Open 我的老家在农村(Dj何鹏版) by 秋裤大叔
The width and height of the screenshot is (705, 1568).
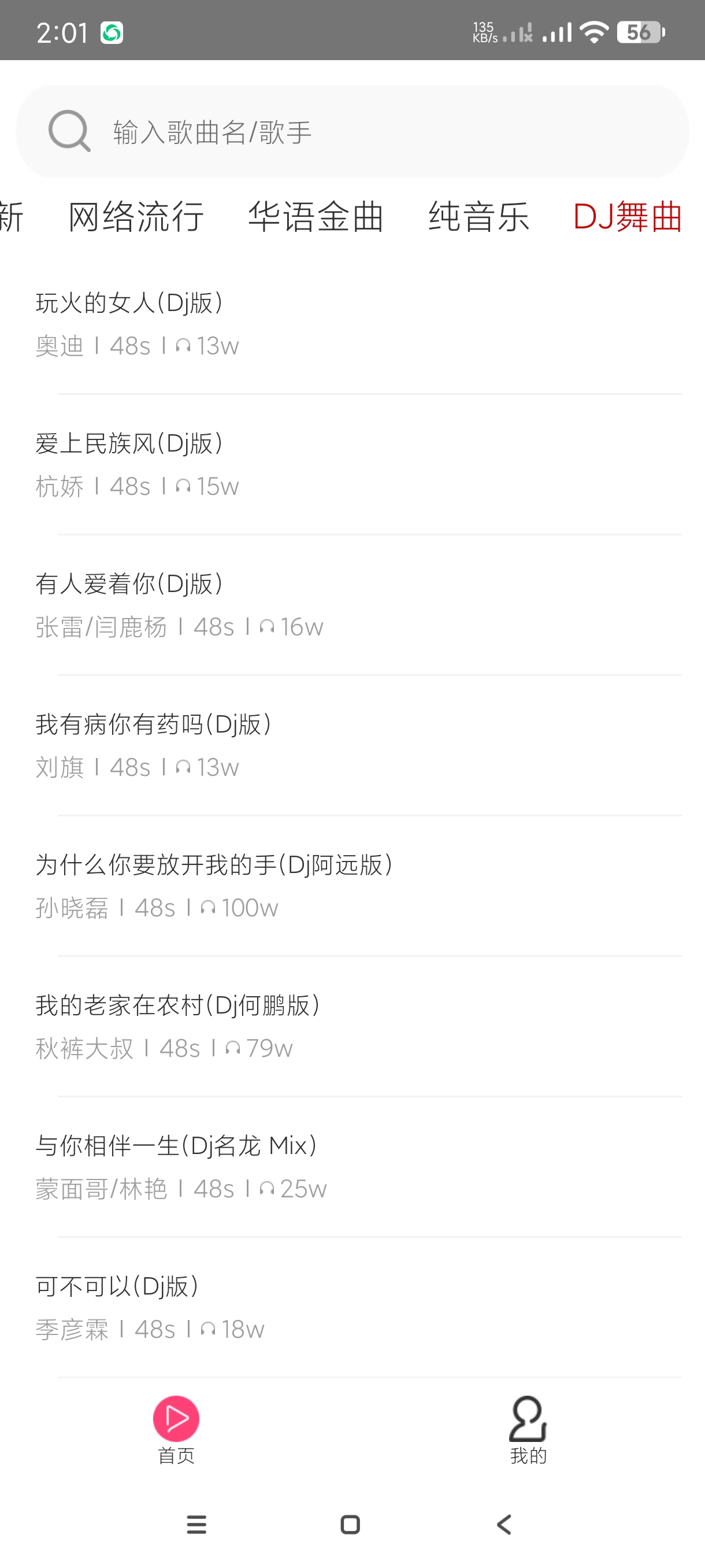(353, 1026)
